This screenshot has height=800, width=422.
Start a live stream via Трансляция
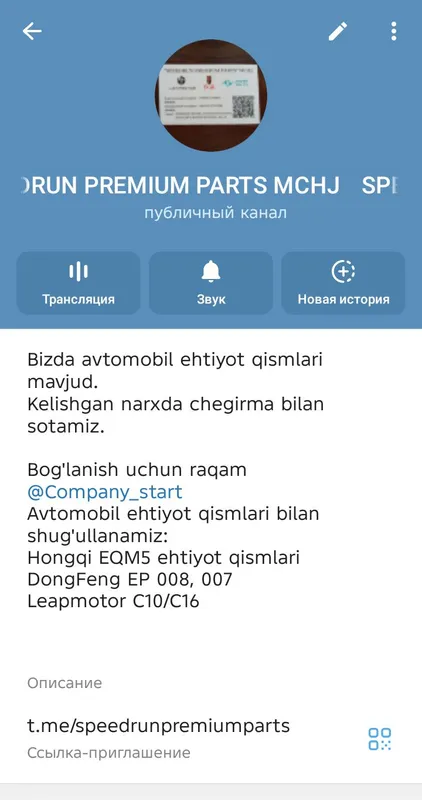pyautogui.click(x=78, y=283)
